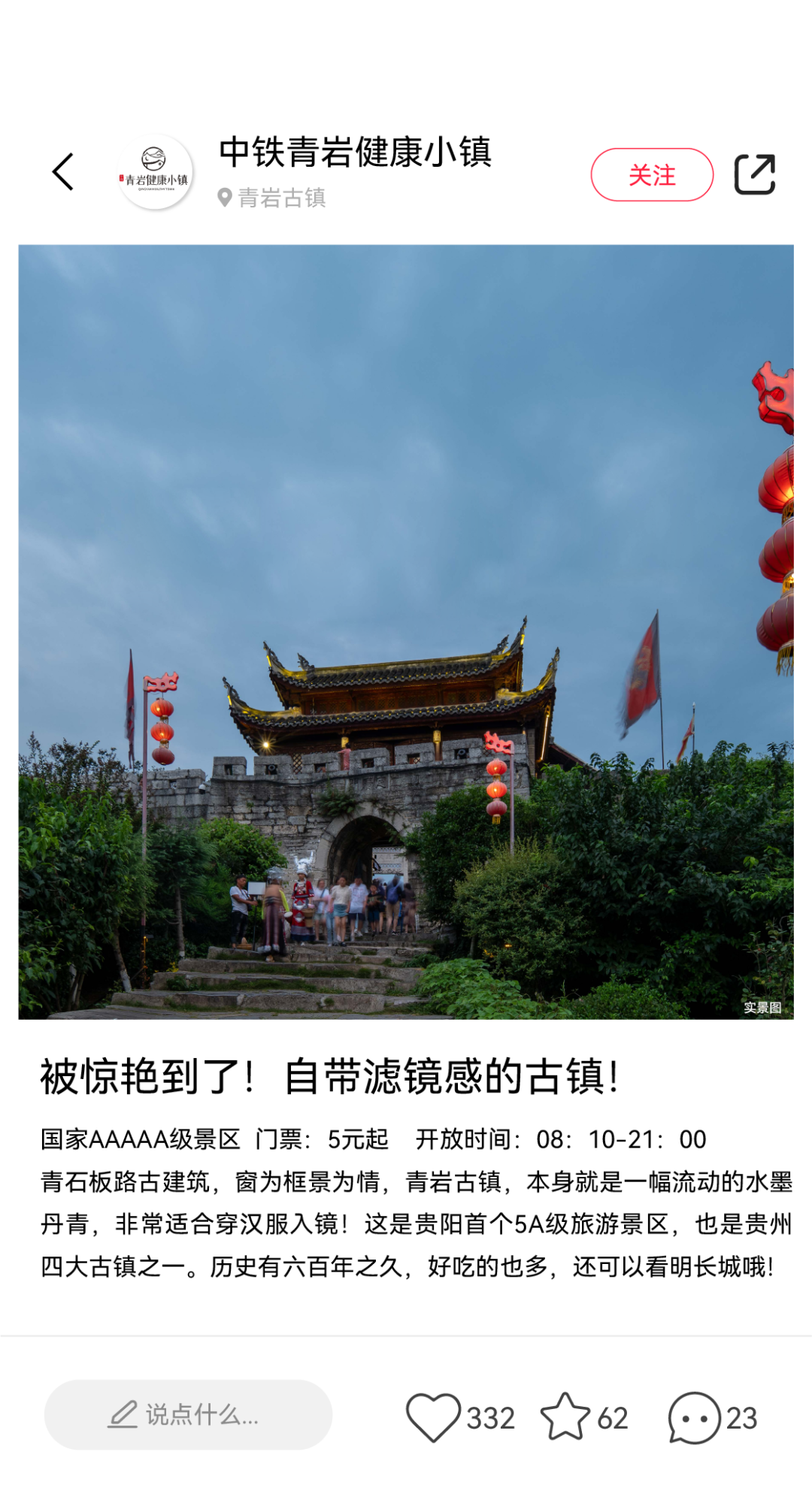Open 中铁青岩健康小镇 profile avatar
This screenshot has width=812, height=1512.
tap(155, 172)
